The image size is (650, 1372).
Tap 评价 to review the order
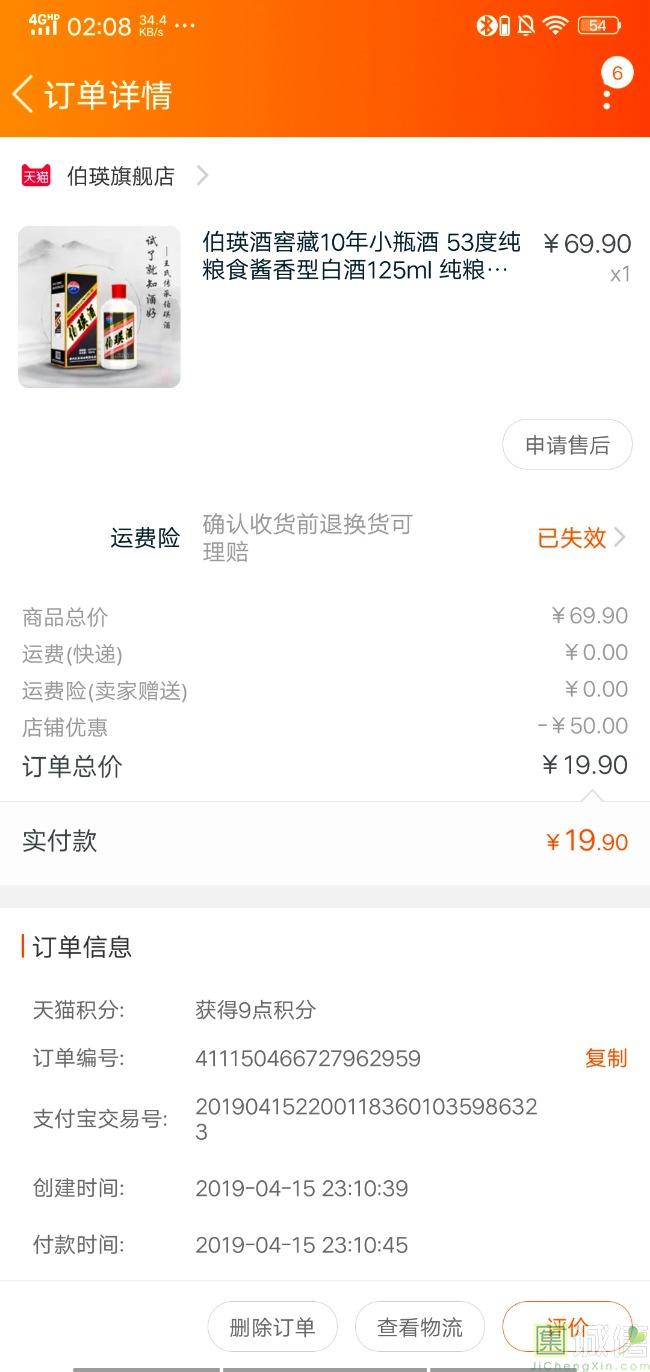click(566, 1326)
